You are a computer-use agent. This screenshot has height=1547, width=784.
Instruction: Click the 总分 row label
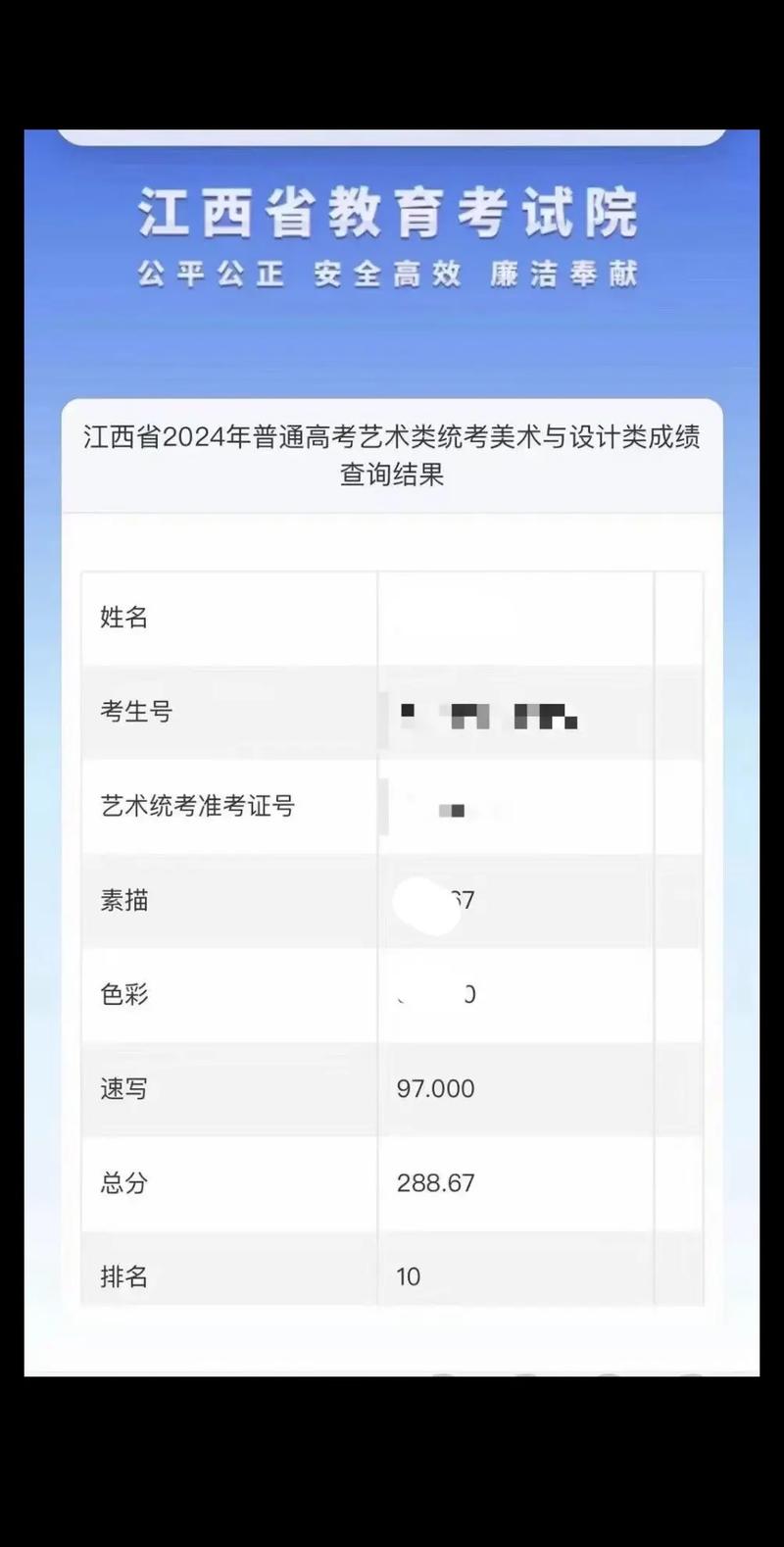[x=124, y=1182]
